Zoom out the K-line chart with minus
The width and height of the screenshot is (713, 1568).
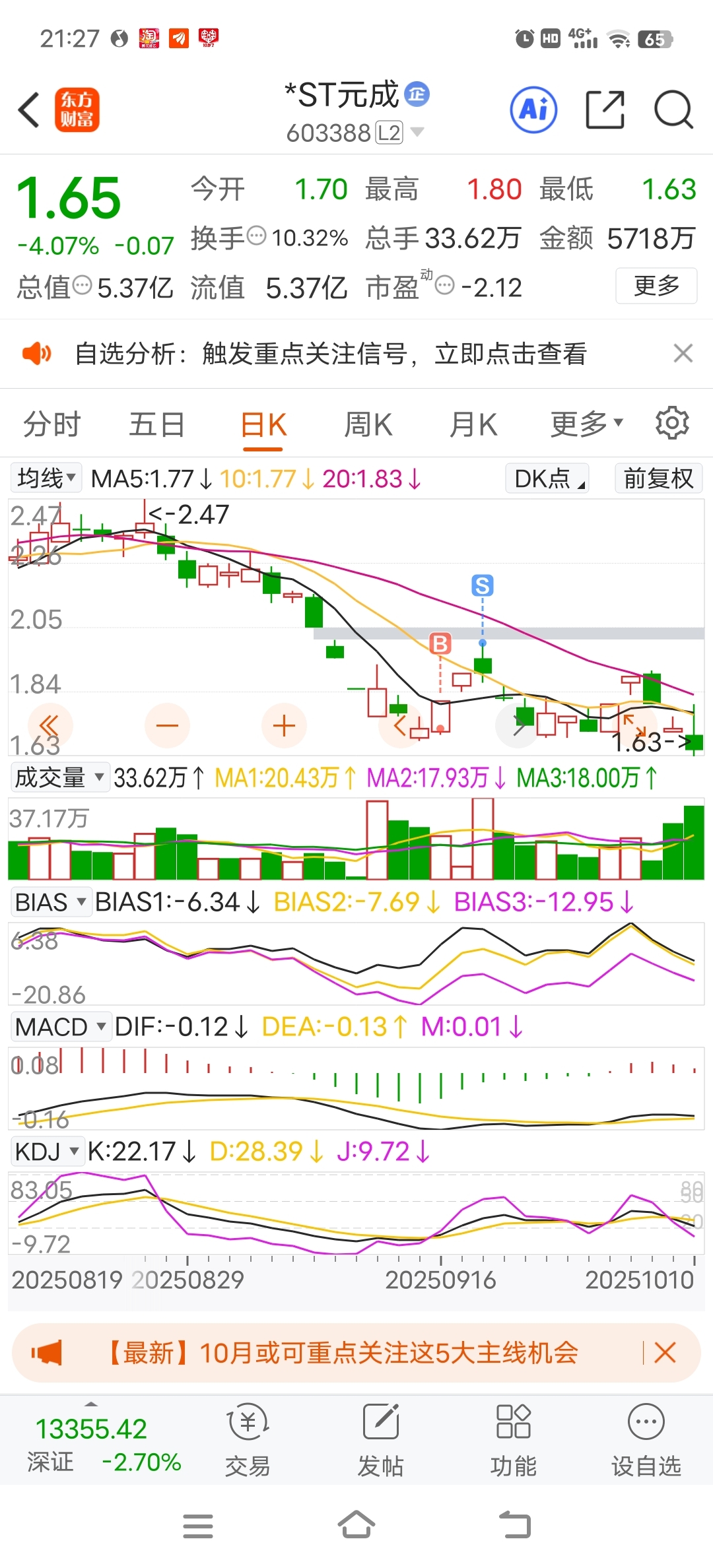click(167, 725)
